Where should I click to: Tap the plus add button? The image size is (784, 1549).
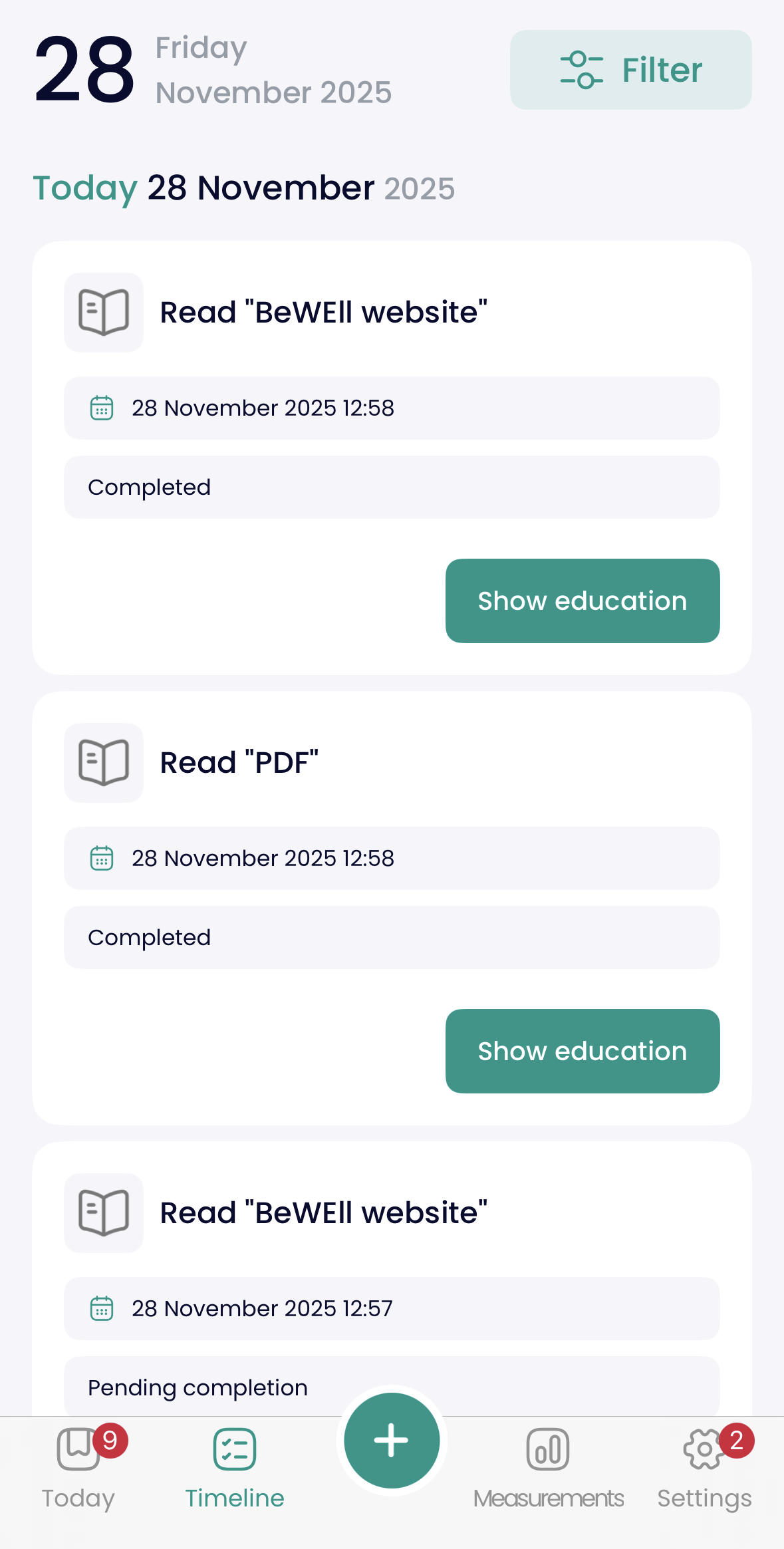[392, 1441]
